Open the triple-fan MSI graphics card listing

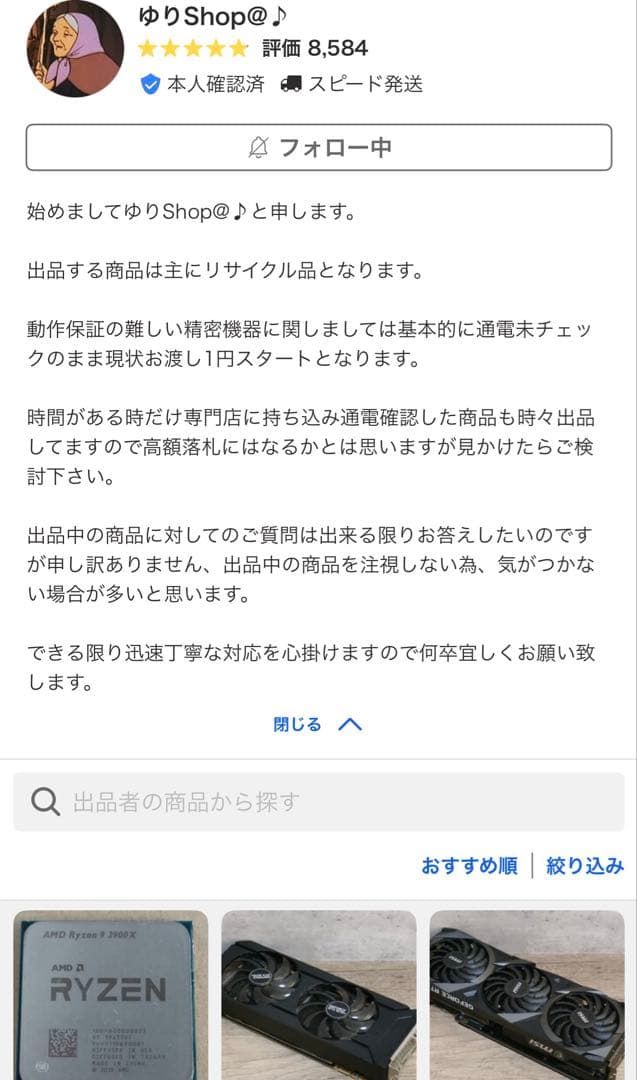pos(526,995)
